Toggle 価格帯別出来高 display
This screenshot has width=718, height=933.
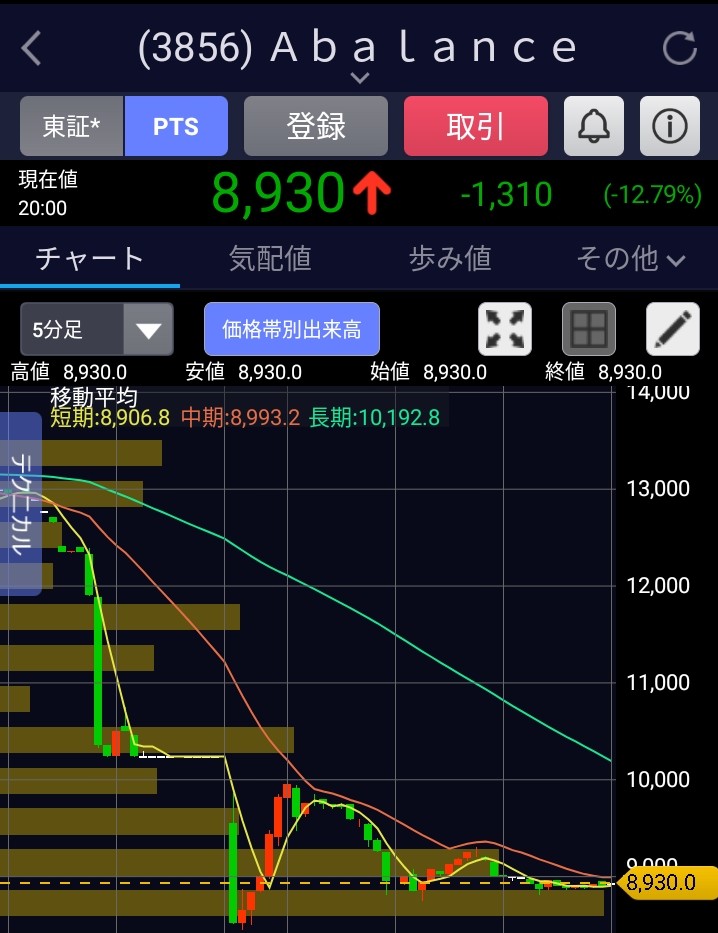point(292,329)
